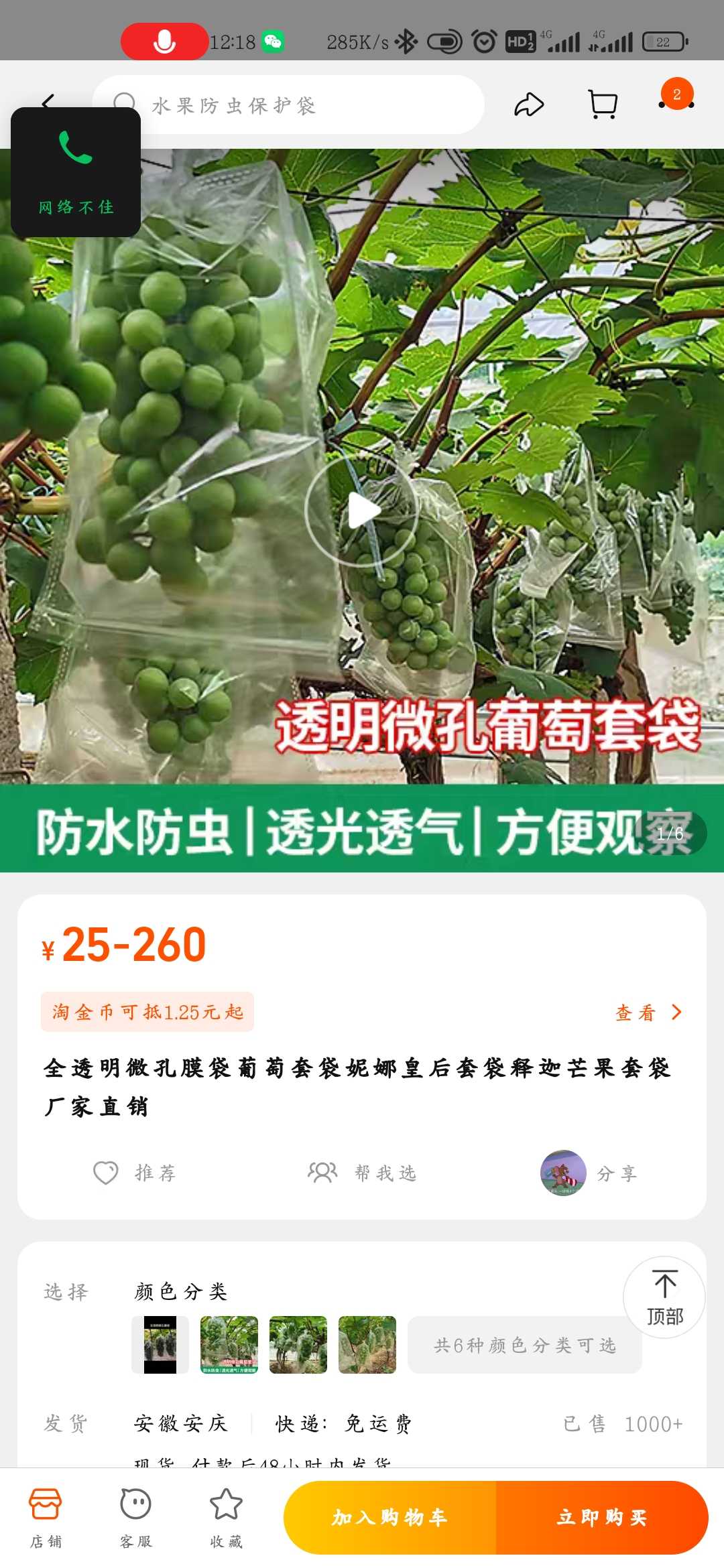Open the floating call window 网络不佳
Viewport: 724px width, 1568px height.
[76, 172]
